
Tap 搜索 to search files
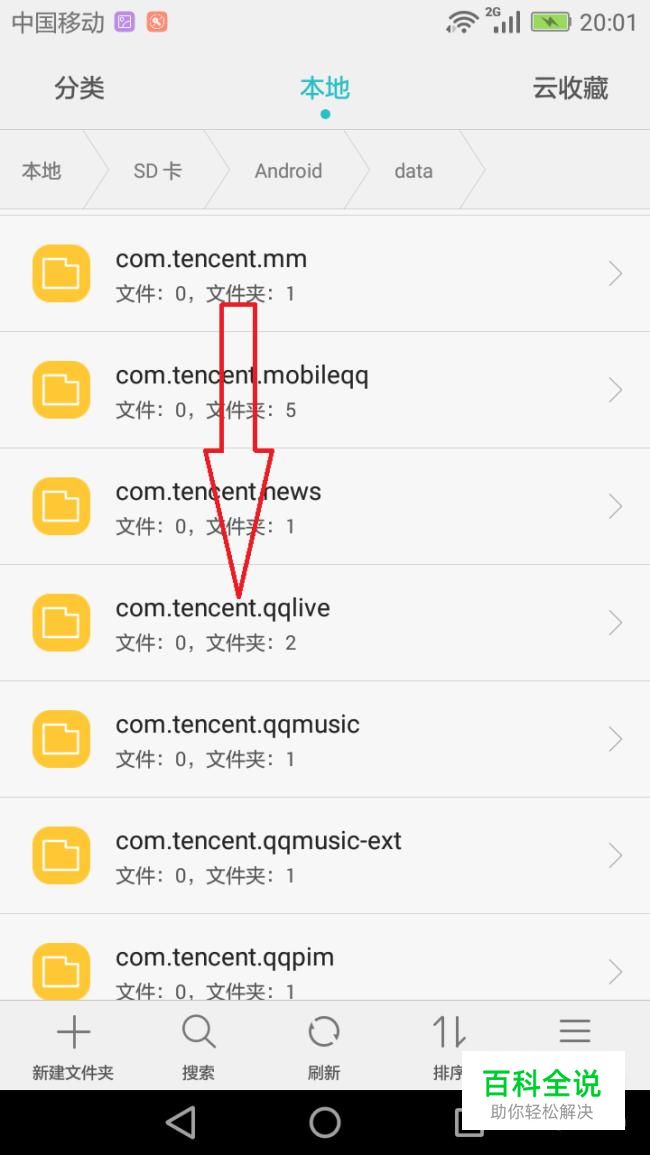[x=198, y=1046]
